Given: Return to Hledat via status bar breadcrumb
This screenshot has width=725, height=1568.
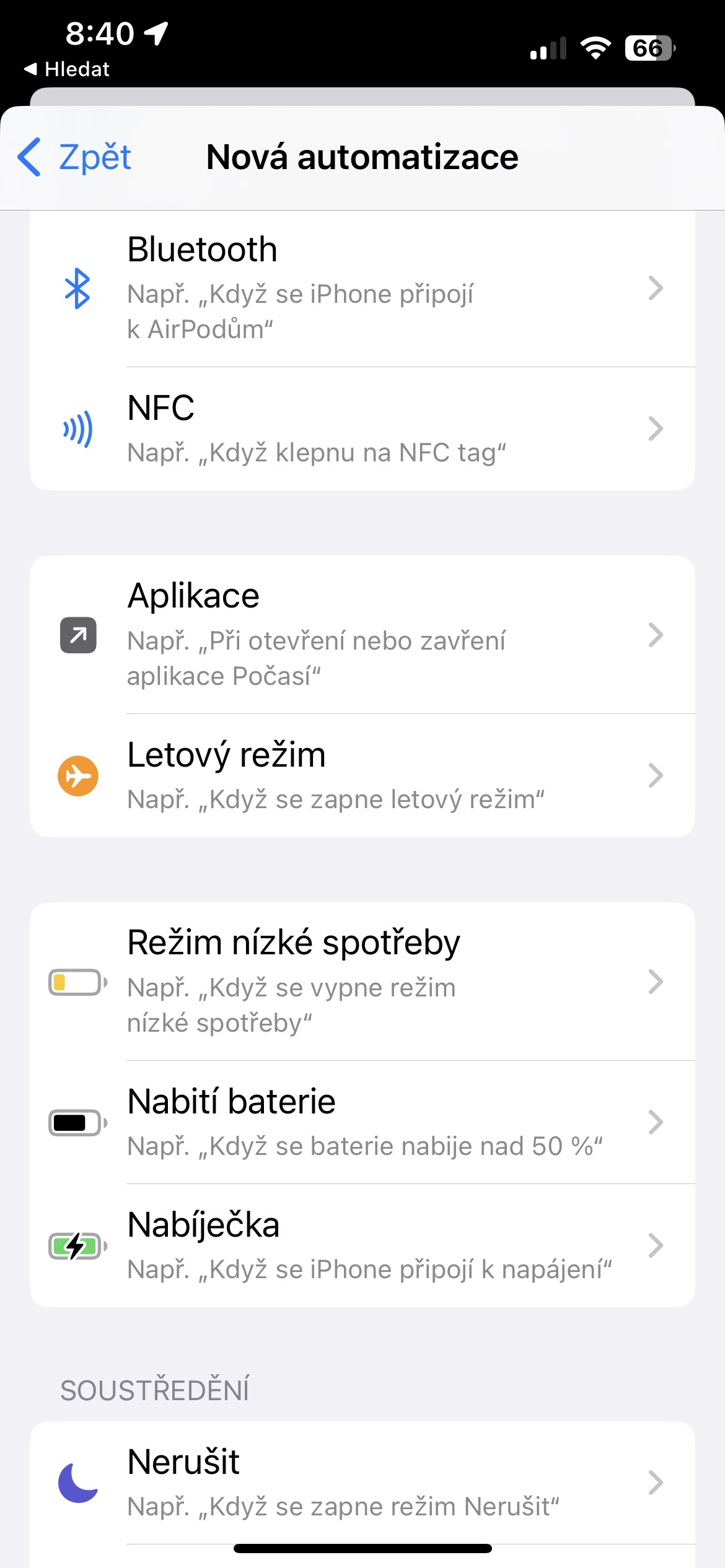Looking at the screenshot, I should tap(67, 69).
